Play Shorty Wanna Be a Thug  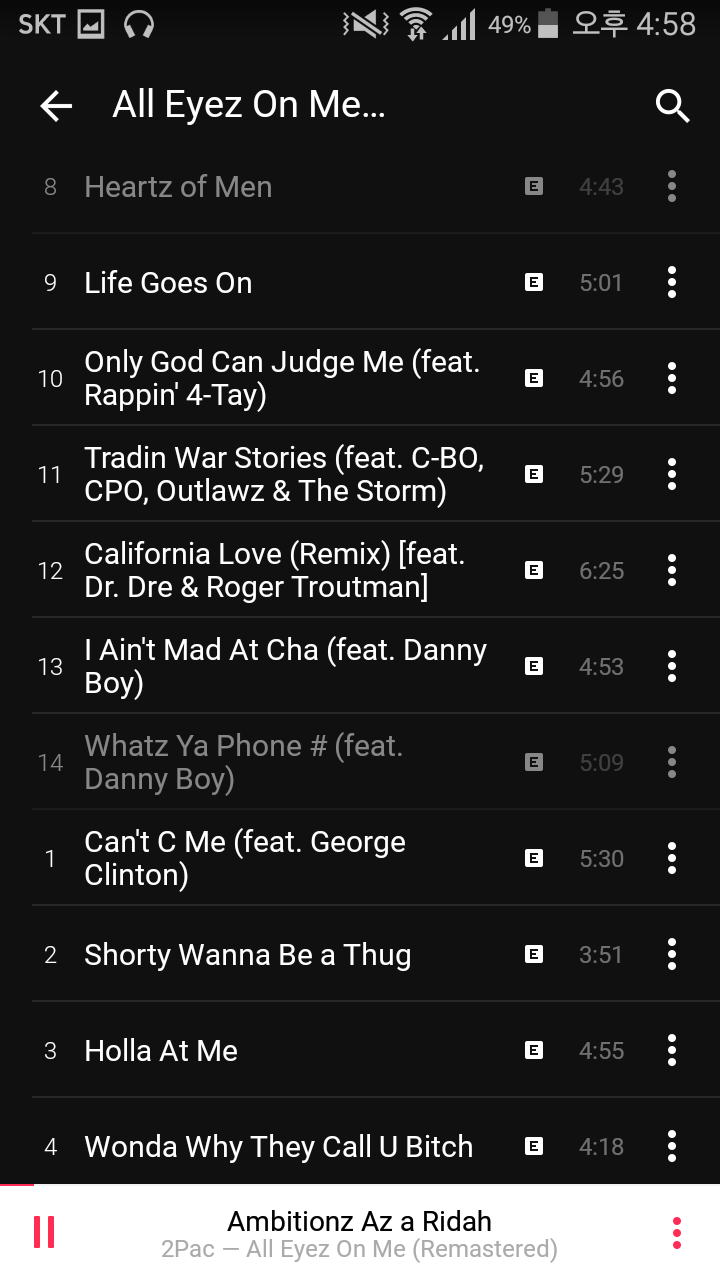tap(247, 955)
